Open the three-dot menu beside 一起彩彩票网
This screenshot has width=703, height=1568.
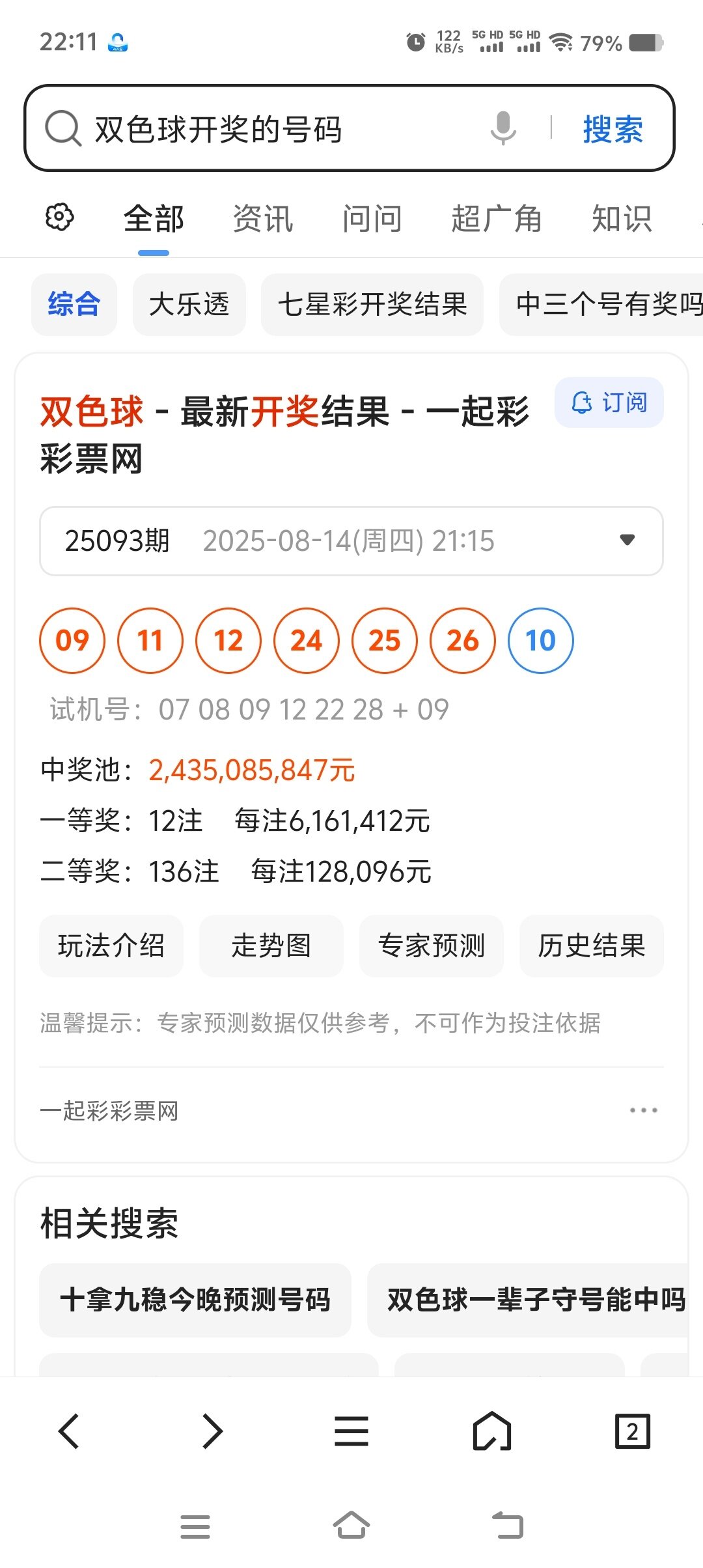click(x=643, y=1110)
